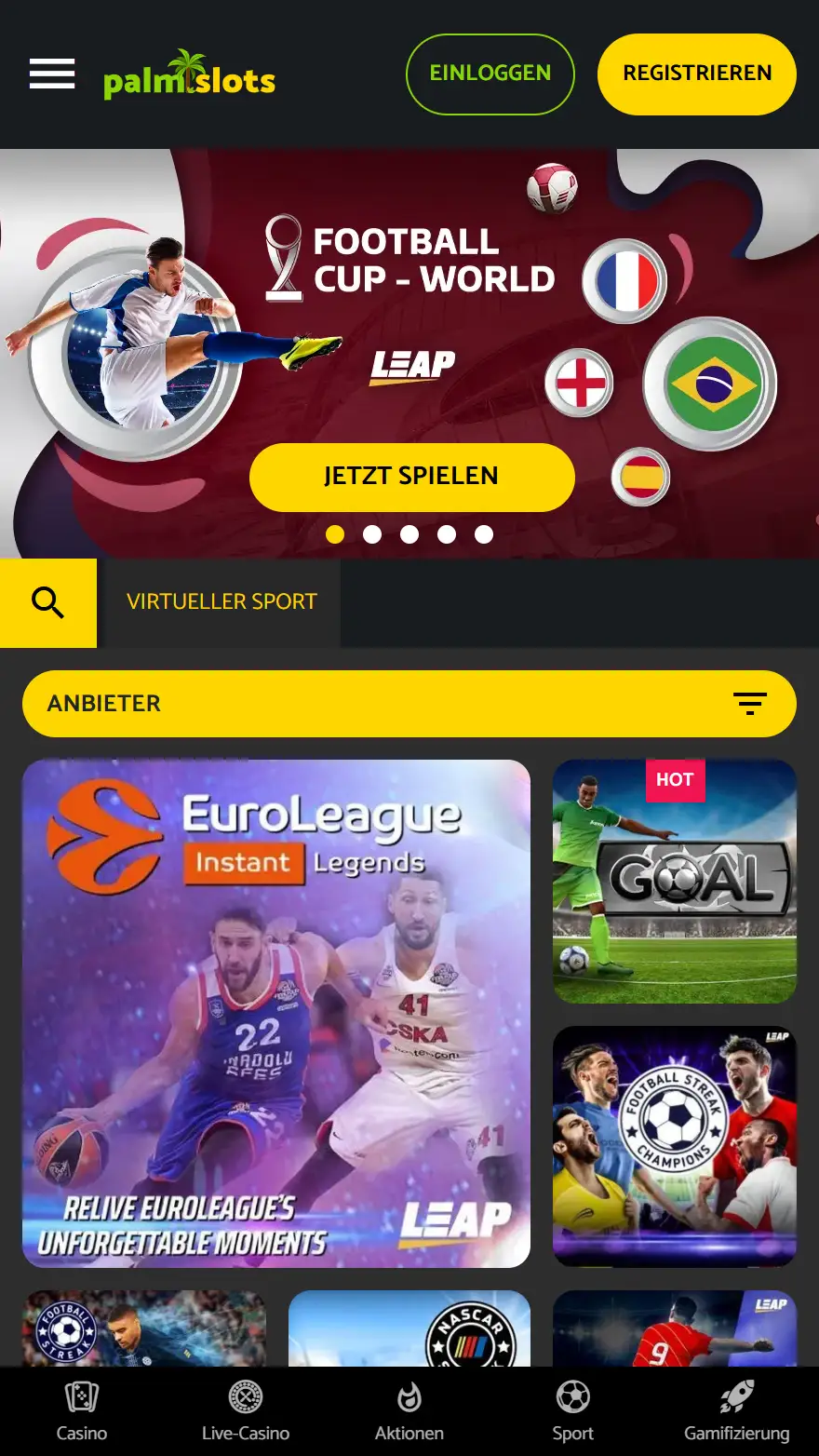
Task: Open the filter icon on the Anbieter bar
Action: [x=750, y=704]
